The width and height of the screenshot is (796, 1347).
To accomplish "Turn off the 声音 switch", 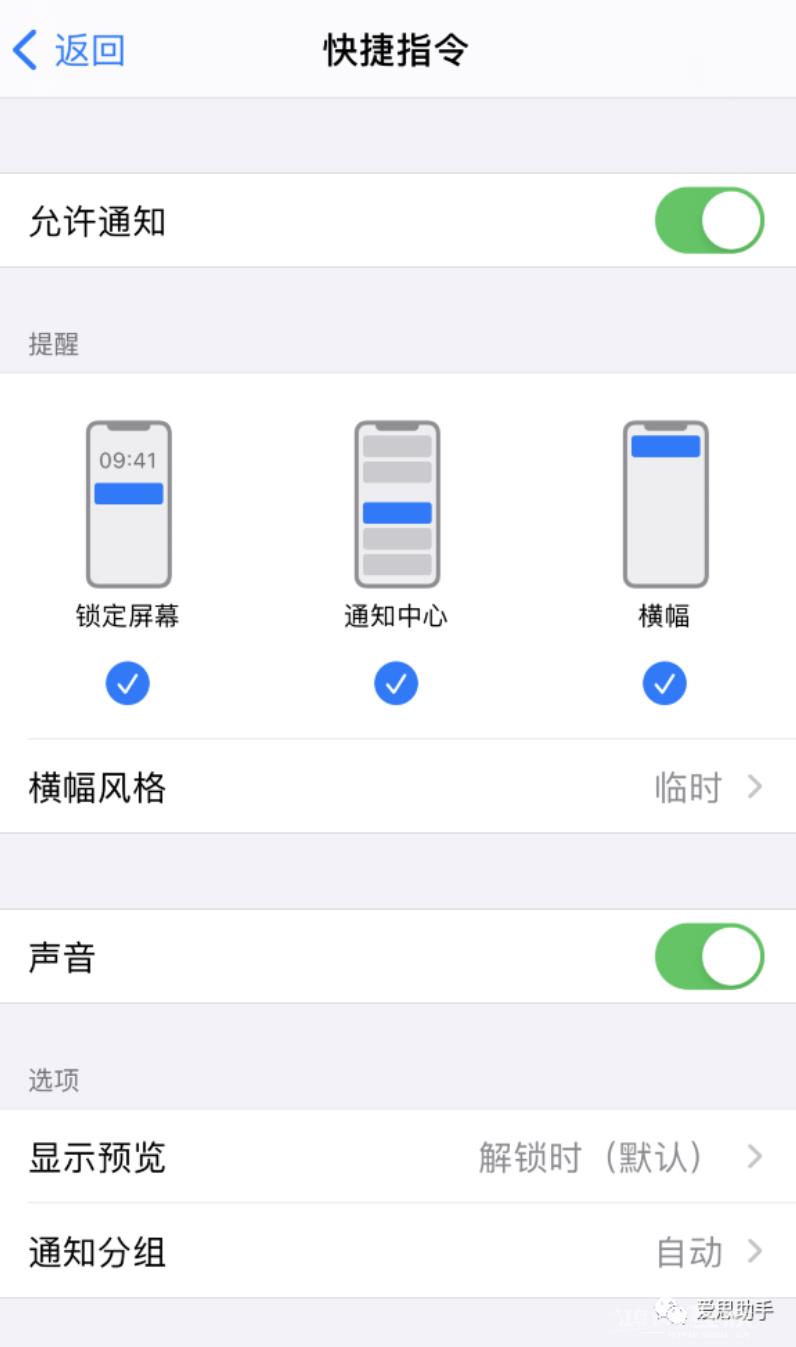I will (x=709, y=956).
